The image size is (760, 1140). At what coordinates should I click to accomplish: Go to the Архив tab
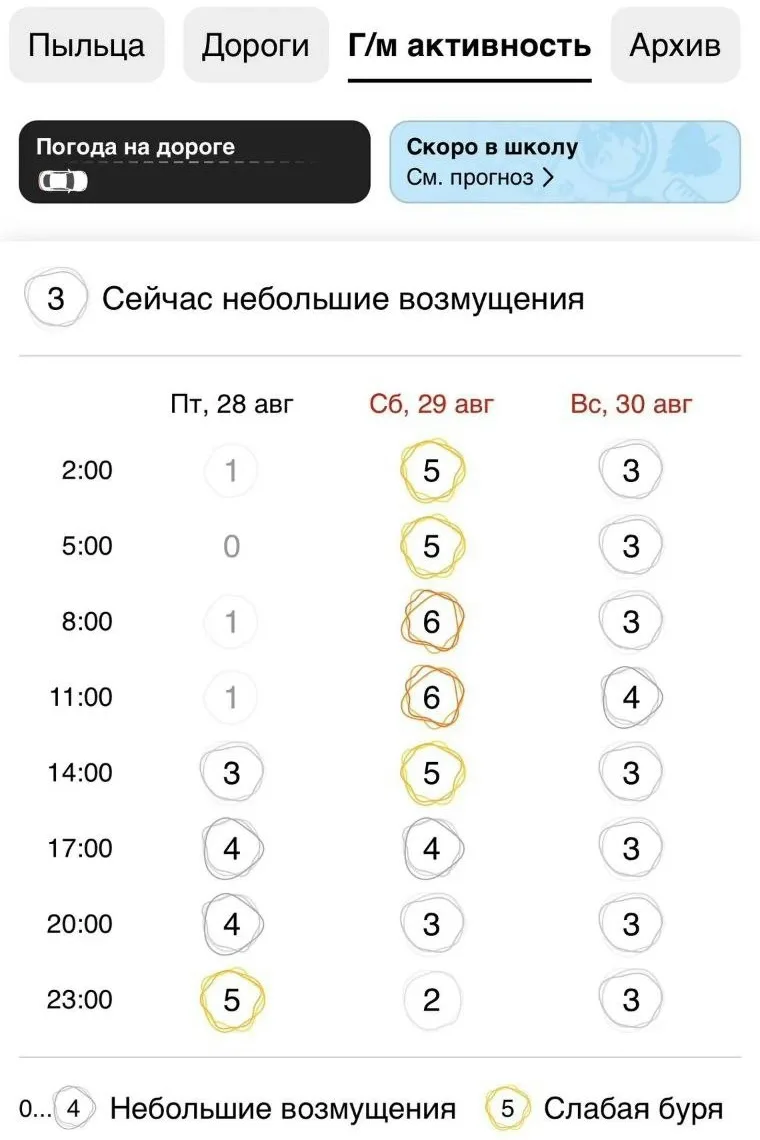pyautogui.click(x=675, y=45)
